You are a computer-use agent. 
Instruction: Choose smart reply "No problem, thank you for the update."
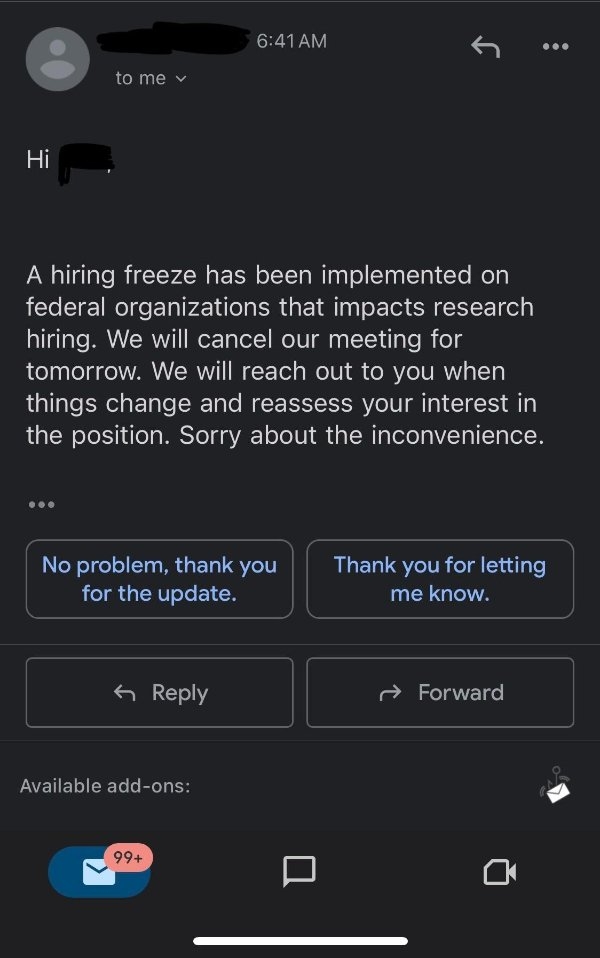tap(159, 579)
